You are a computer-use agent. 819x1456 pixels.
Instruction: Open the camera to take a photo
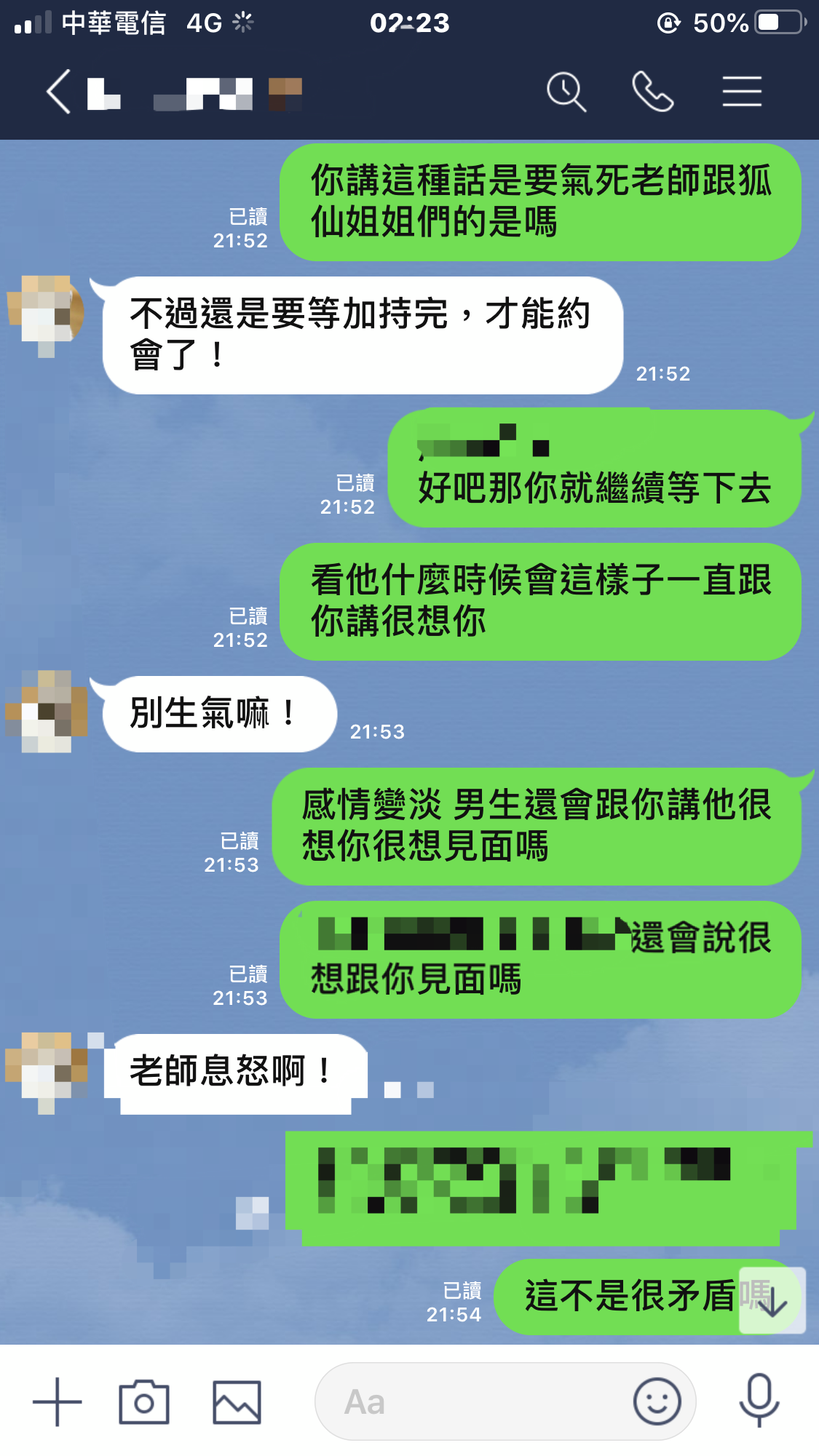(x=144, y=1401)
